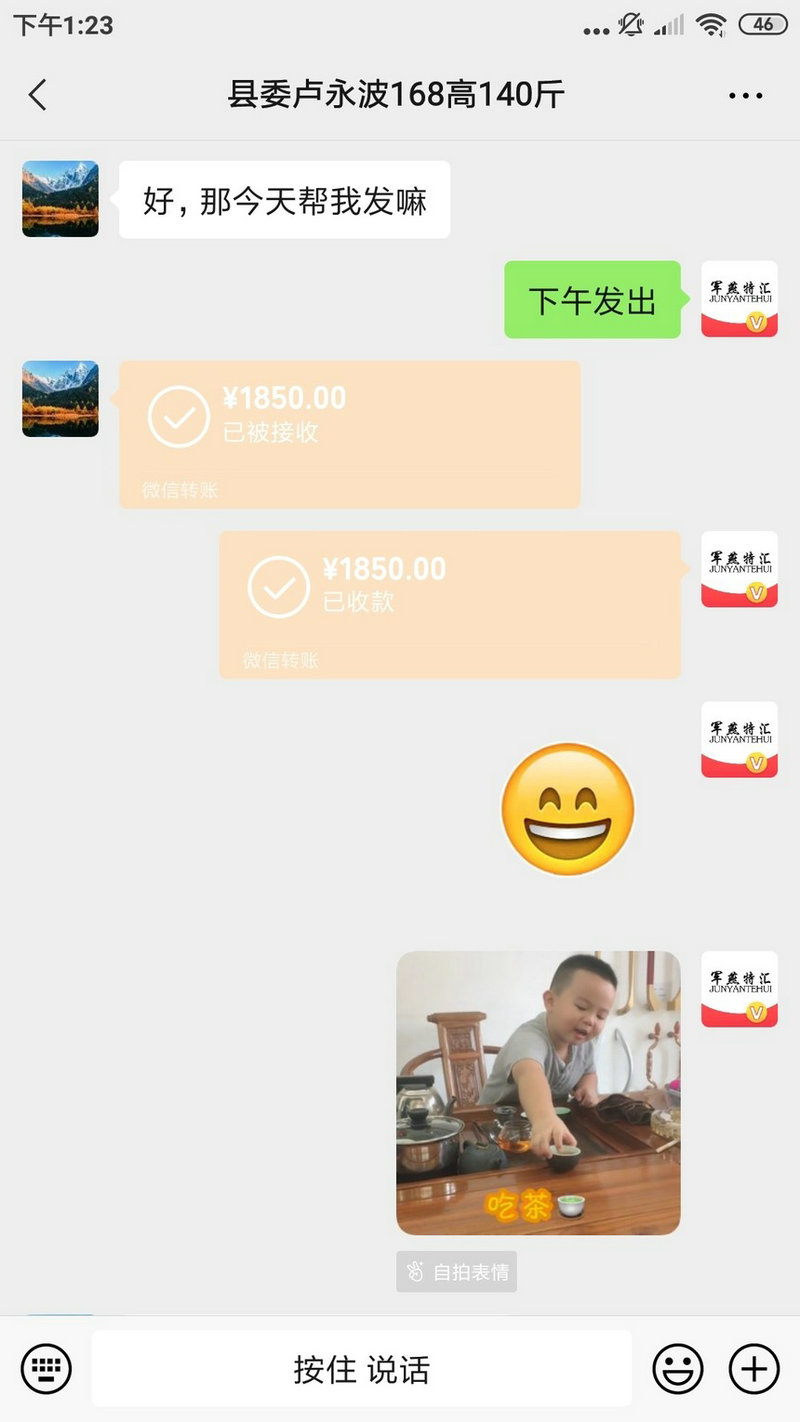Go back from the chat
800x1422 pixels.
[x=38, y=96]
